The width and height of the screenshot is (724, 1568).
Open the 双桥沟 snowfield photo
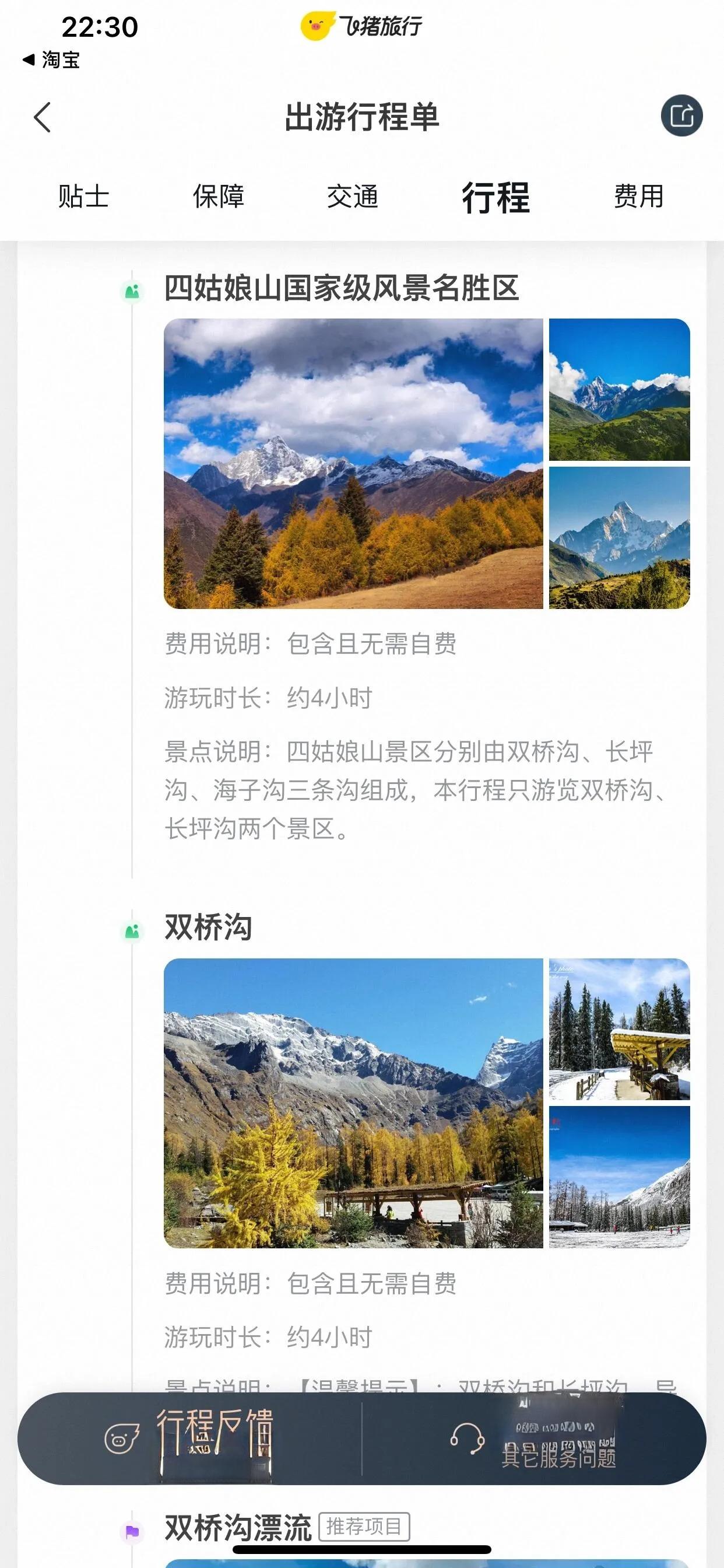pyautogui.click(x=619, y=1177)
